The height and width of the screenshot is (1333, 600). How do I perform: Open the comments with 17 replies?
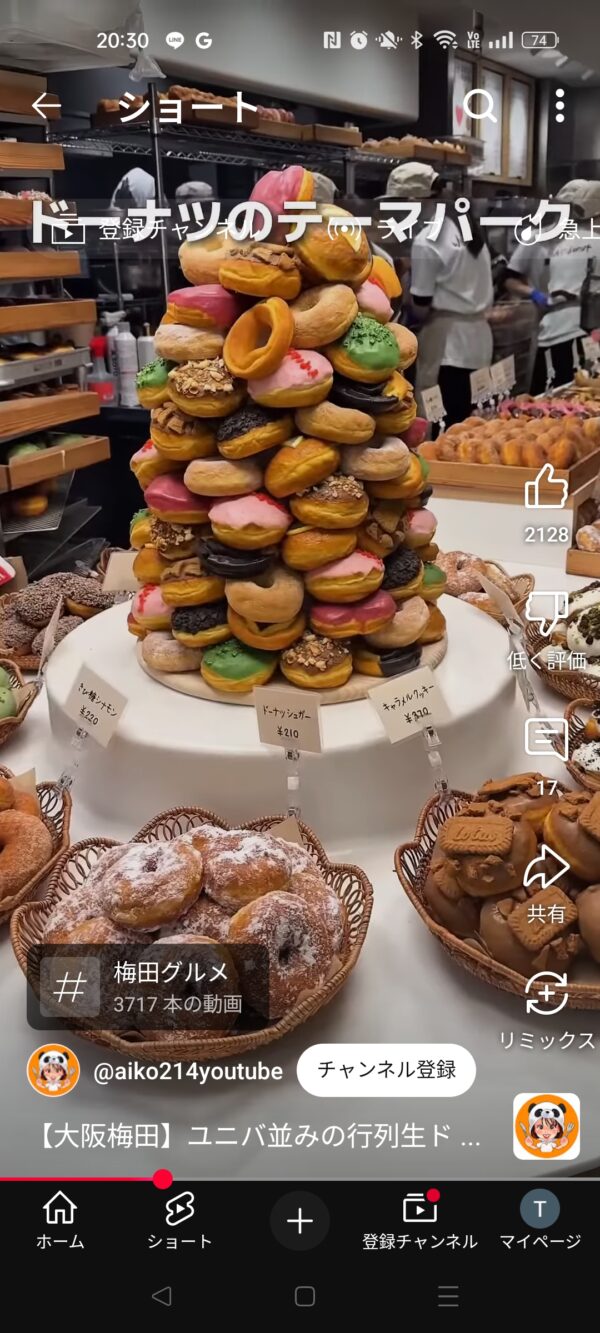coord(546,740)
